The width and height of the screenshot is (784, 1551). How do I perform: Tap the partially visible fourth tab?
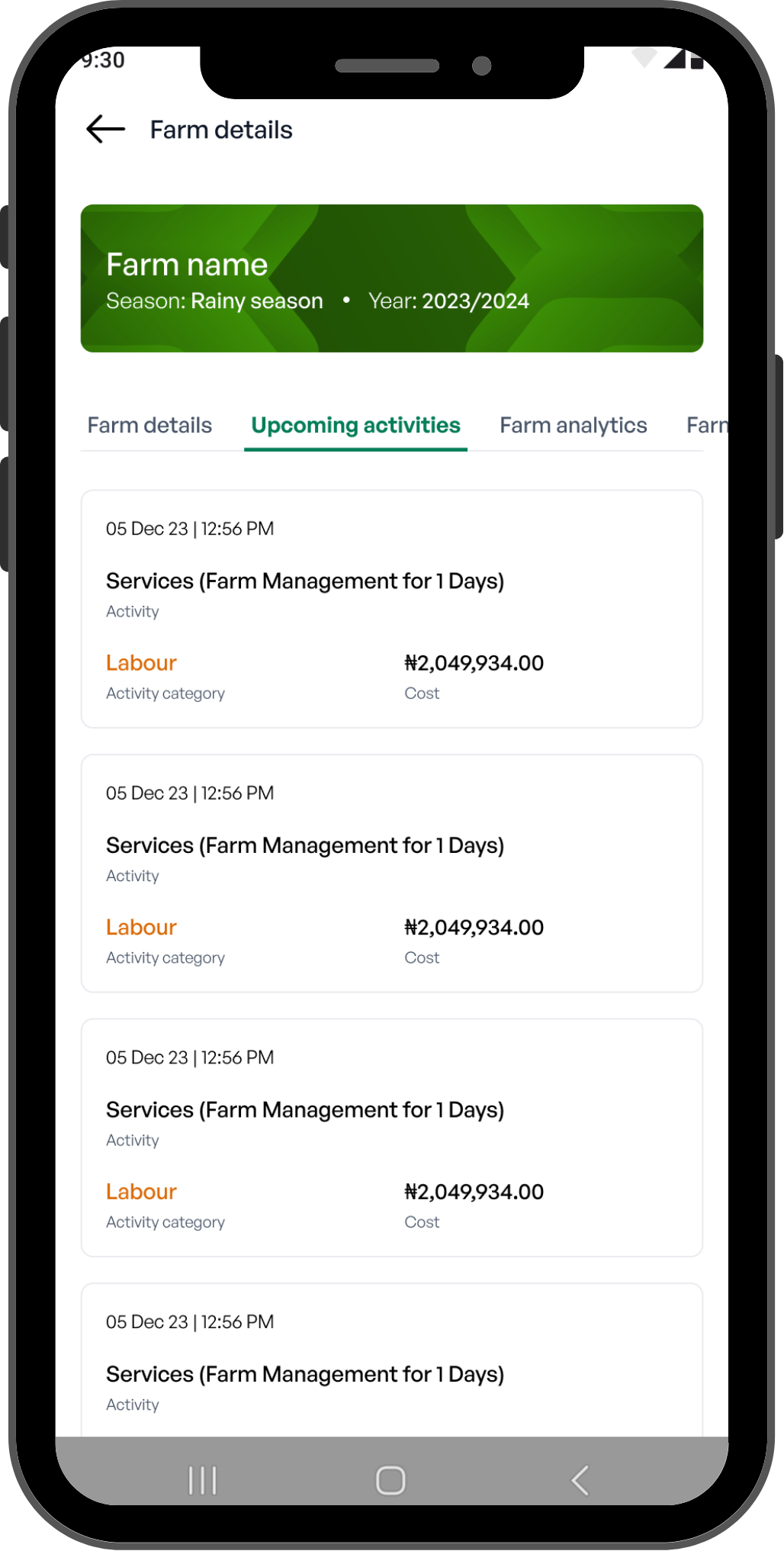coord(709,425)
